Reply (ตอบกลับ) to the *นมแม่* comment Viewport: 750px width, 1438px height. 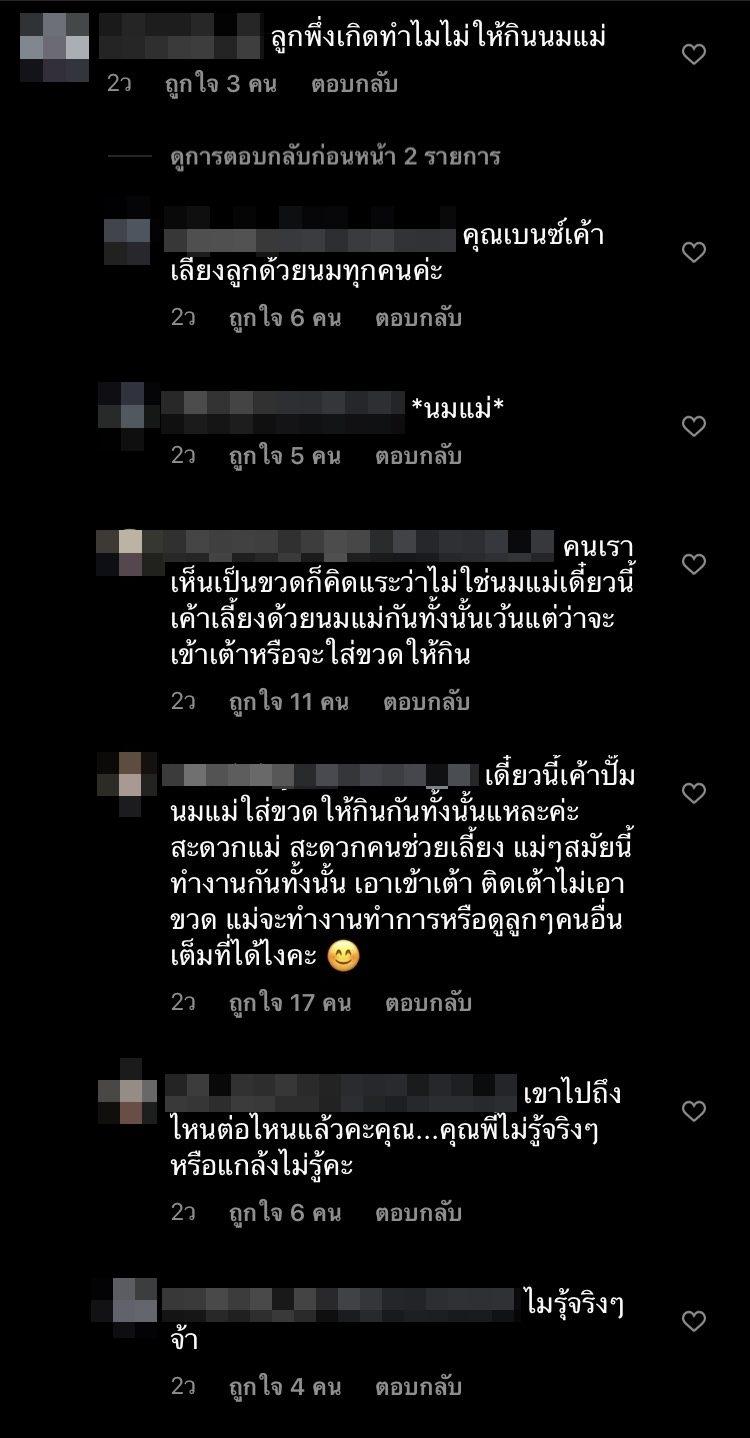tap(418, 456)
